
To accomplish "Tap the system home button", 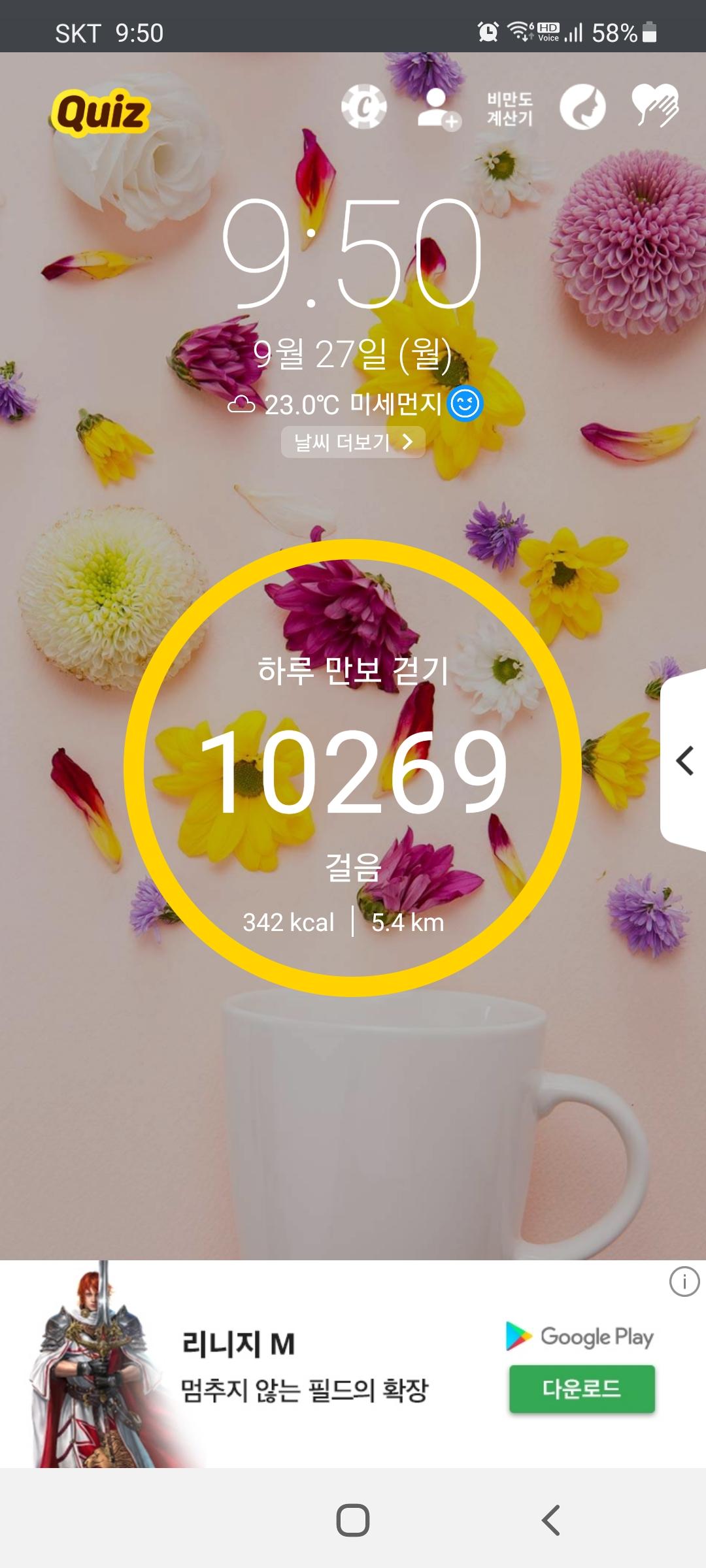I will [353, 1520].
